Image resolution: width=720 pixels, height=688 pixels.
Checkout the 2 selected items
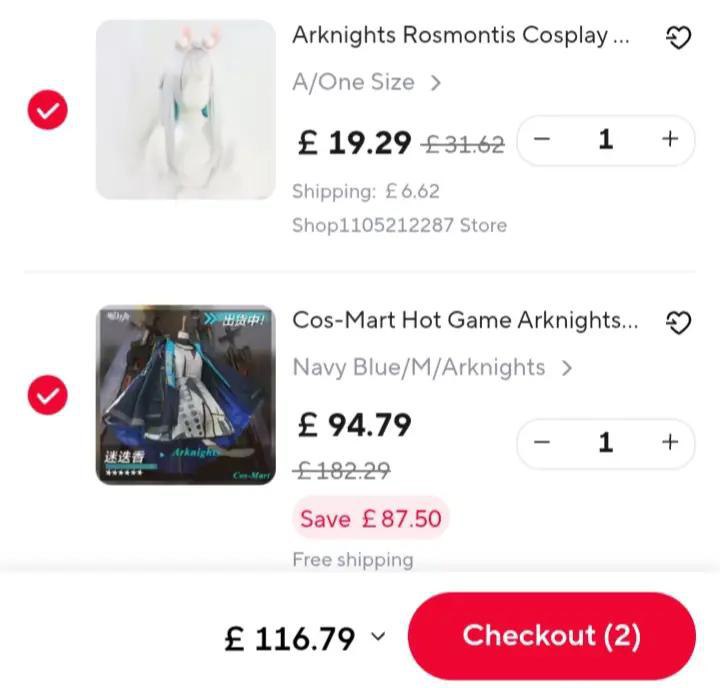point(551,636)
